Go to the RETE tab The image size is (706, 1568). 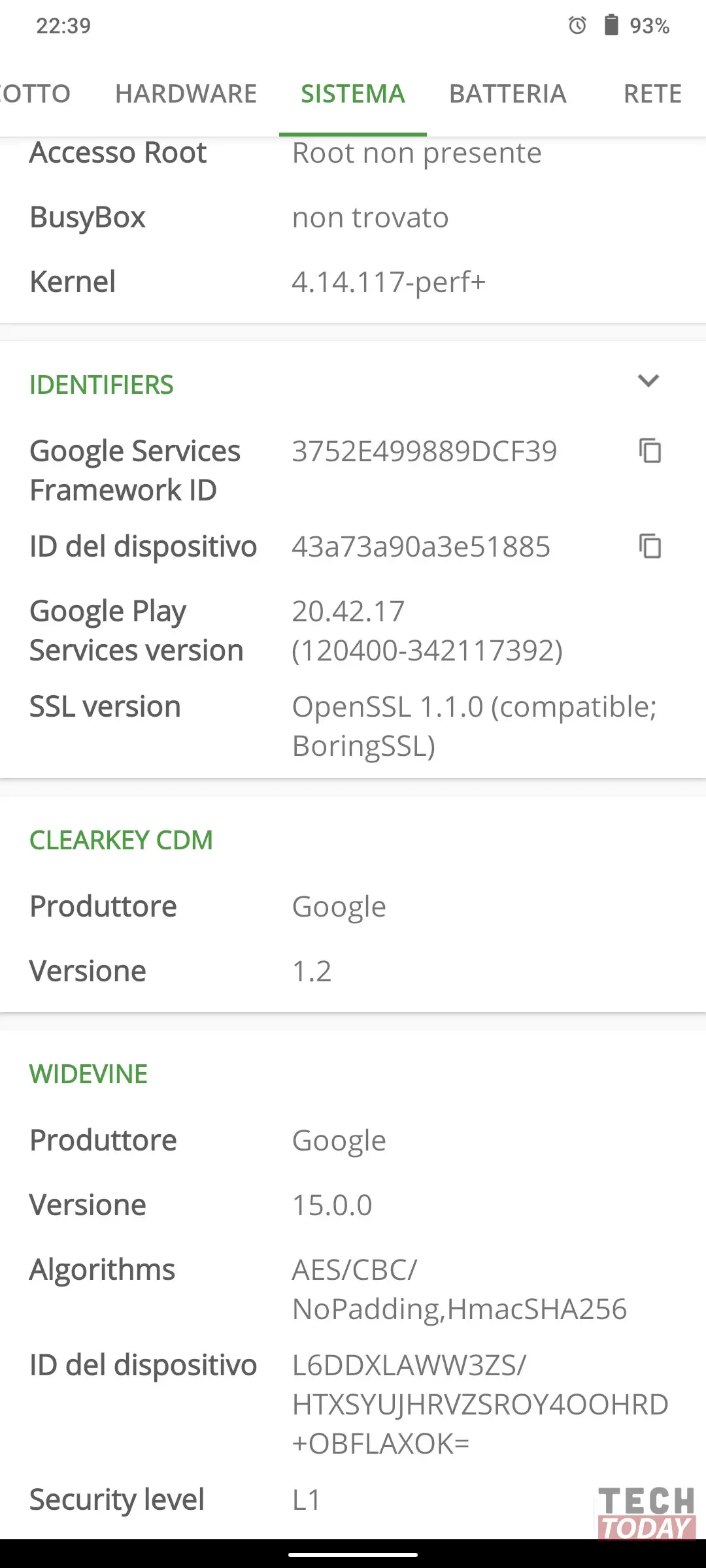click(x=652, y=94)
